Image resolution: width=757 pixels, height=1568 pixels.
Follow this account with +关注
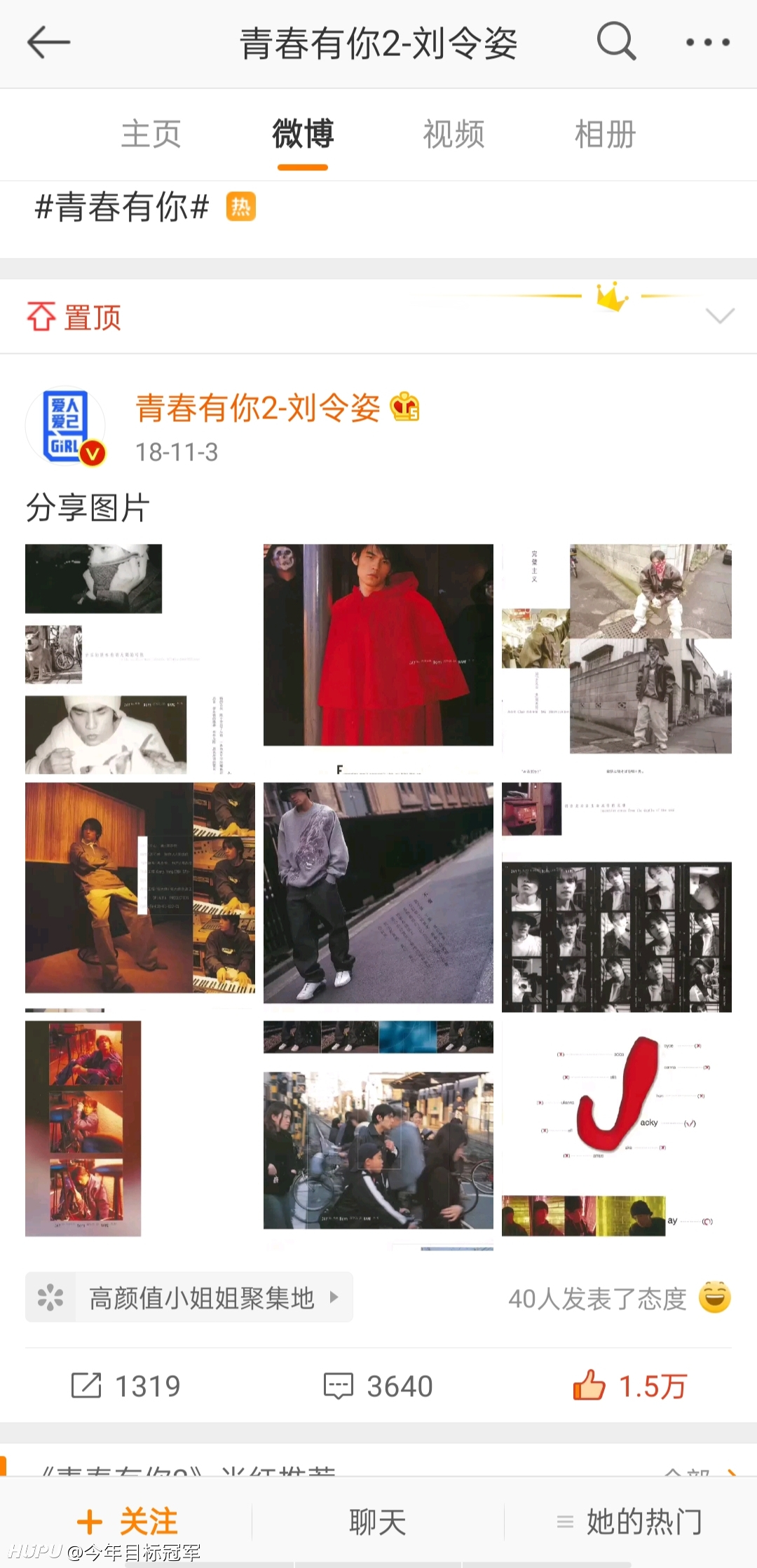pyautogui.click(x=127, y=1521)
